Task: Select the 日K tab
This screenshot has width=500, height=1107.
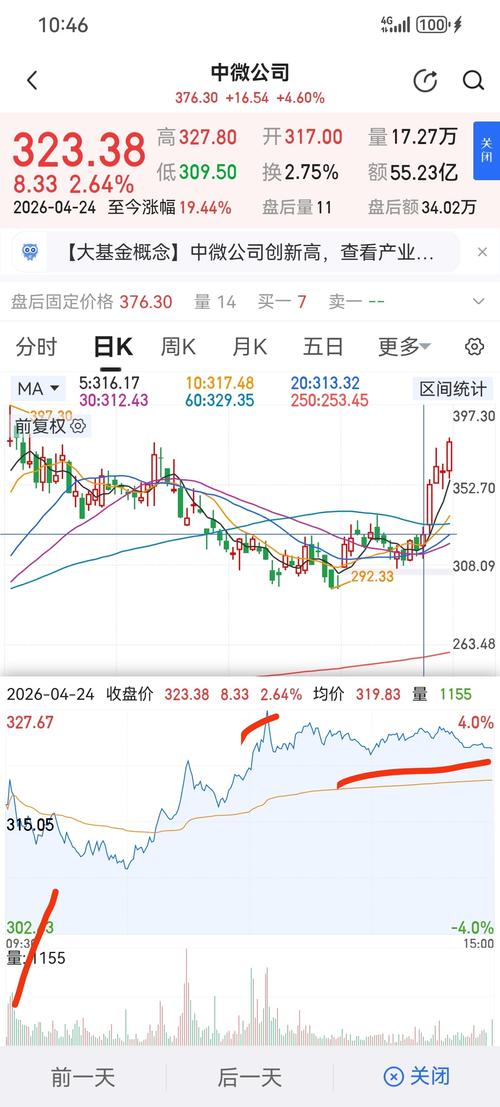Action: [x=113, y=347]
